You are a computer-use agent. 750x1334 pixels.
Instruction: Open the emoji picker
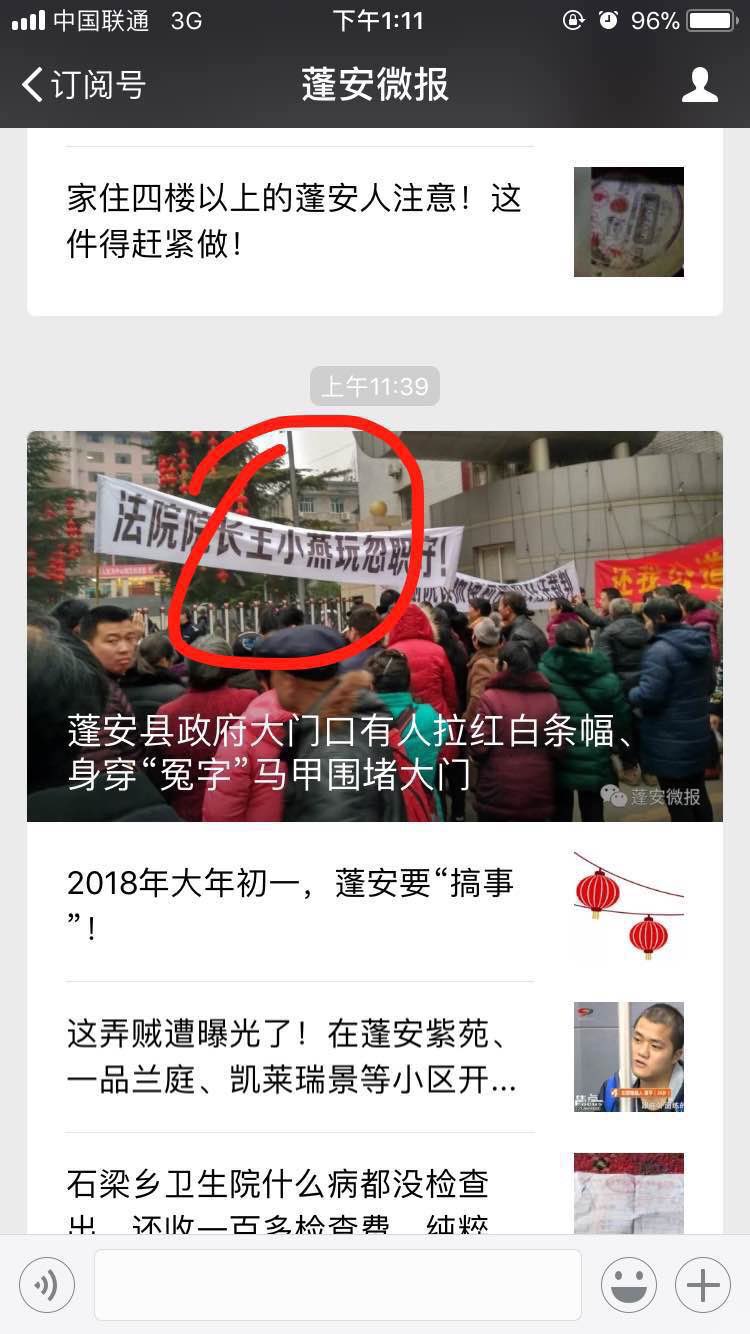click(628, 1285)
